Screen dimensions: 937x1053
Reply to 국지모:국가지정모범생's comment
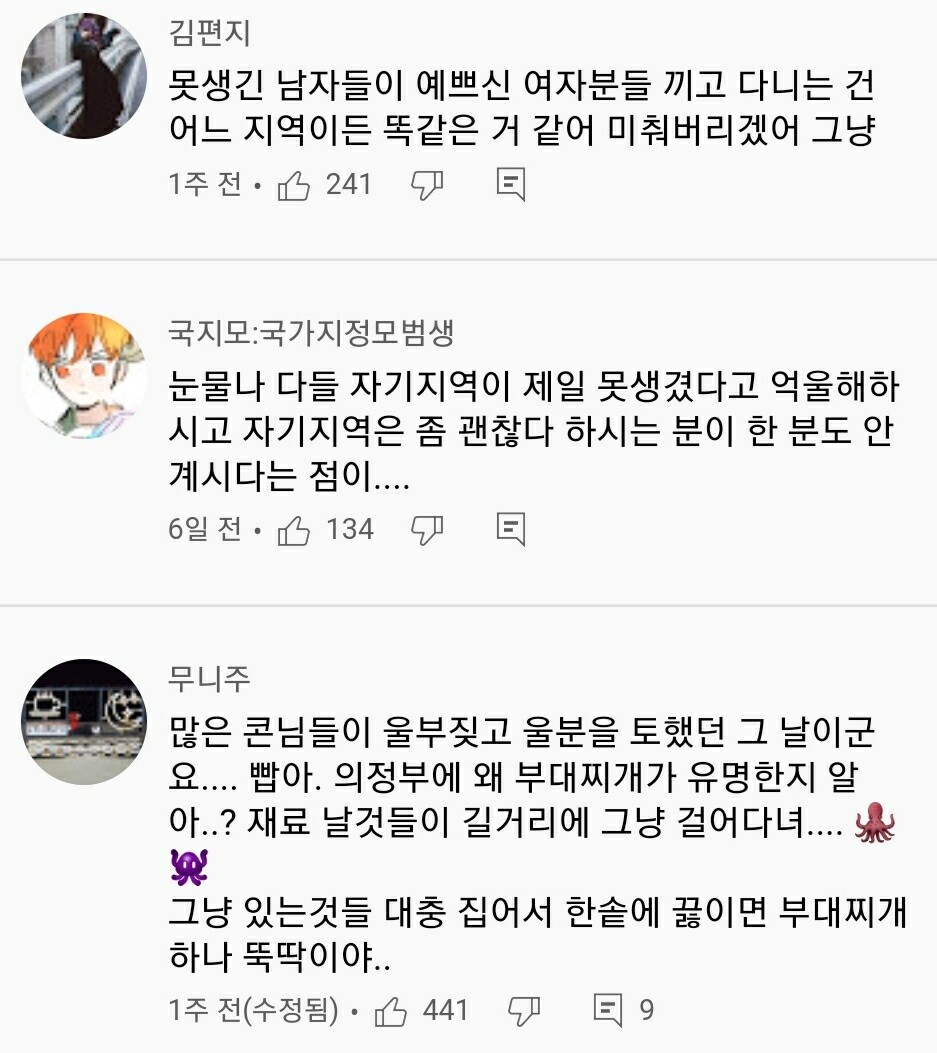click(x=511, y=530)
